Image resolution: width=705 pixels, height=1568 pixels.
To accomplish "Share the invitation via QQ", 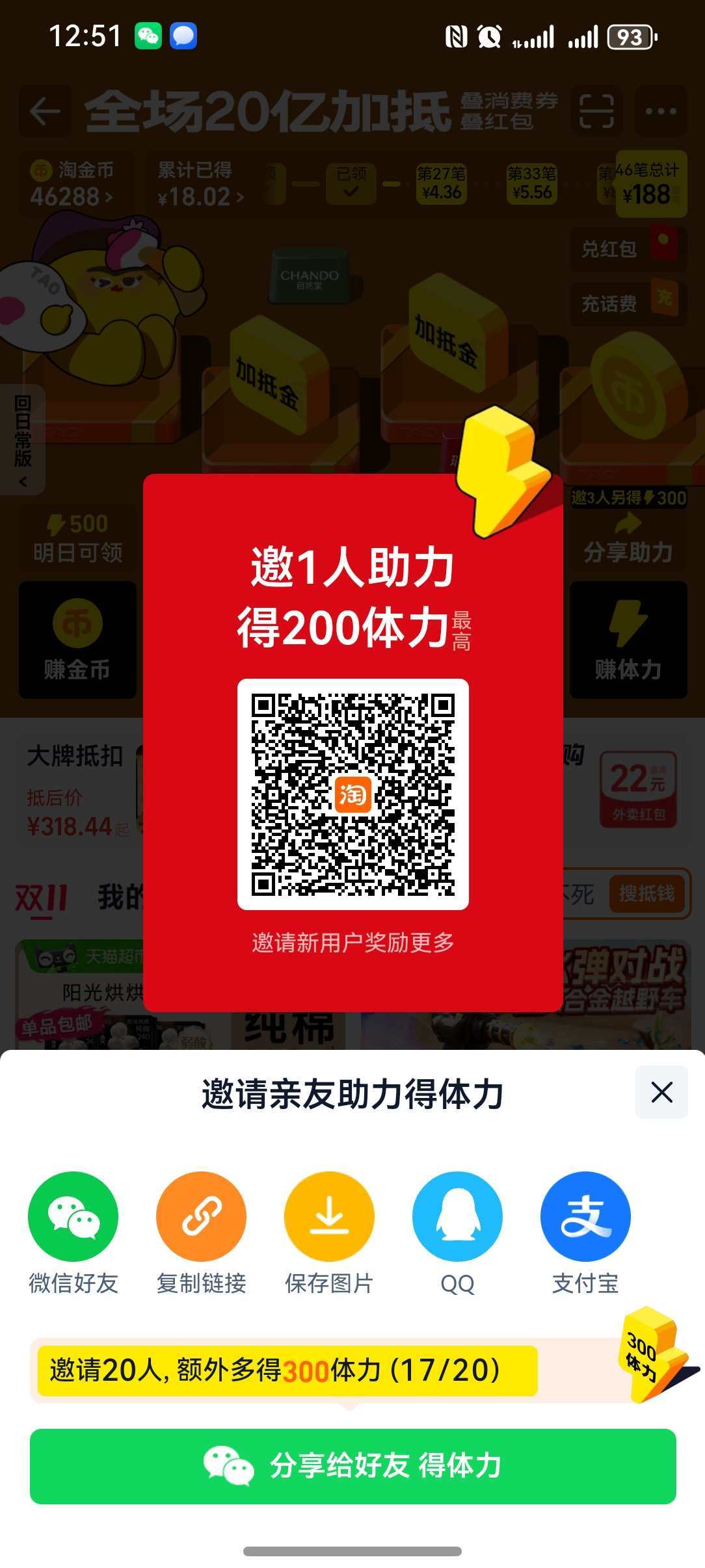I will pyautogui.click(x=457, y=1217).
